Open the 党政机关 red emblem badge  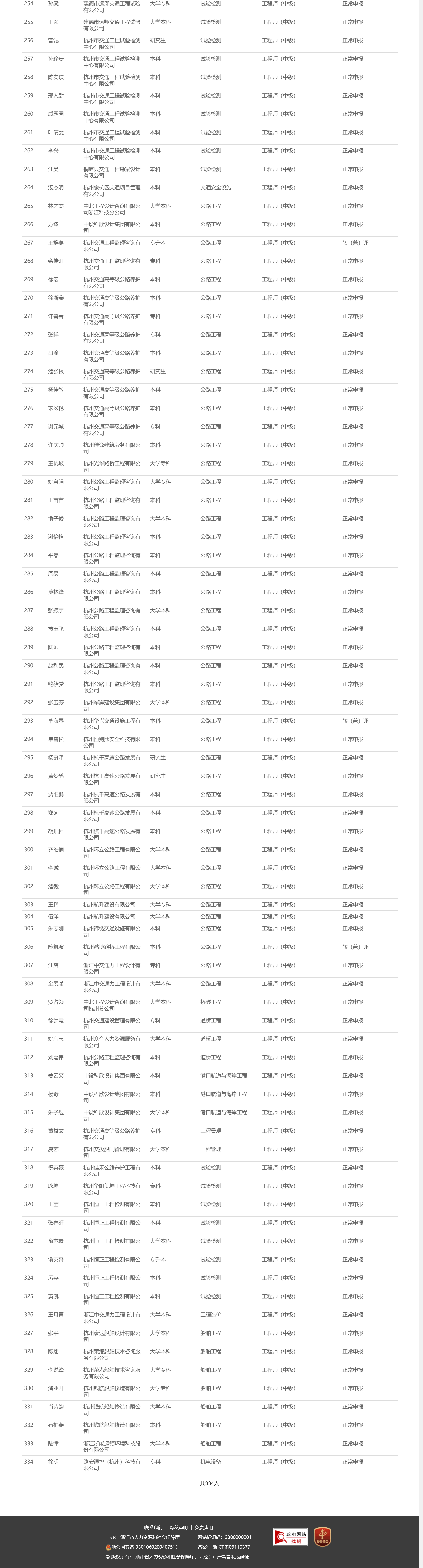click(x=323, y=1536)
